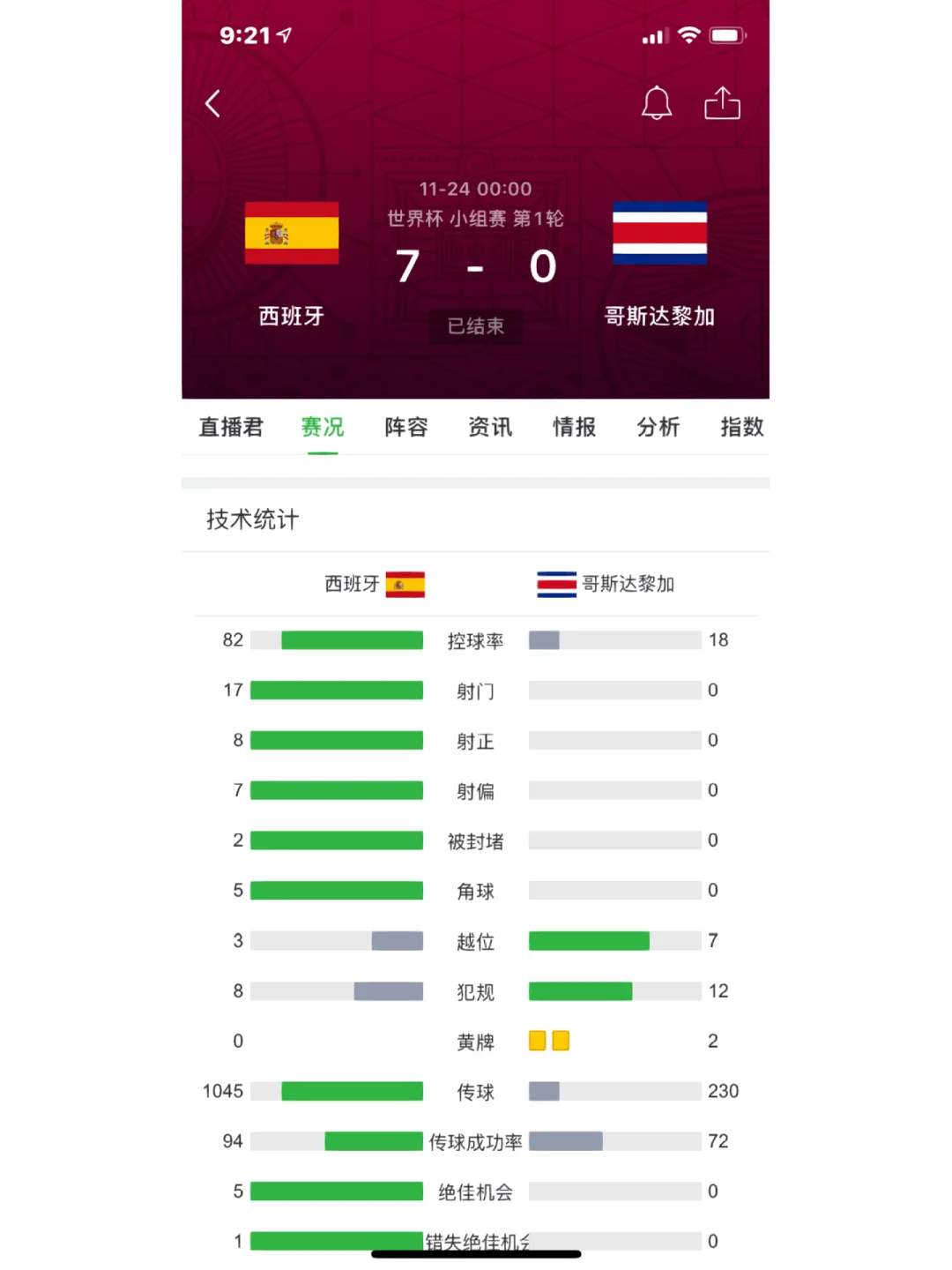This screenshot has height=1270, width=952.
Task: Open the notifications bell for this match
Action: (656, 103)
